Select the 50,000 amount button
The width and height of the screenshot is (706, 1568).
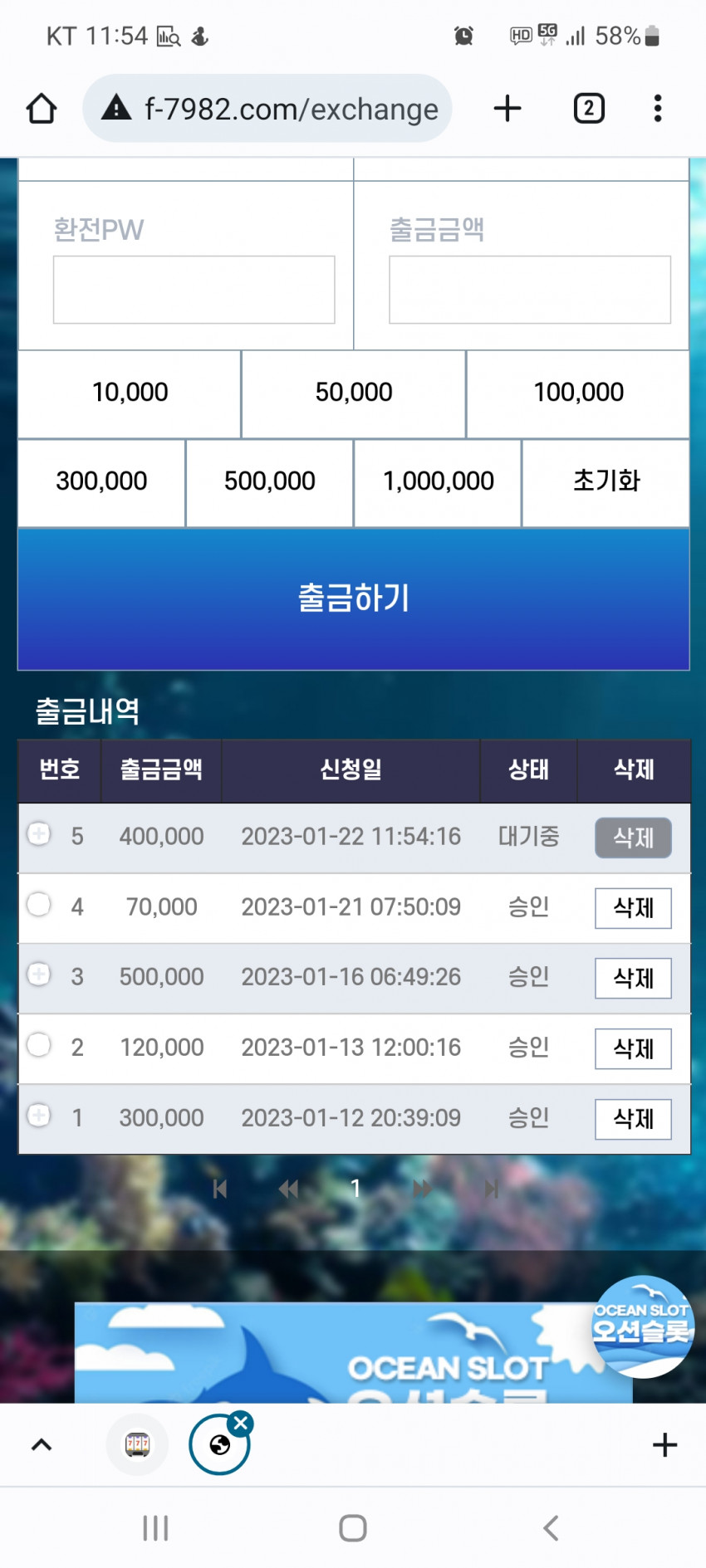pyautogui.click(x=353, y=393)
